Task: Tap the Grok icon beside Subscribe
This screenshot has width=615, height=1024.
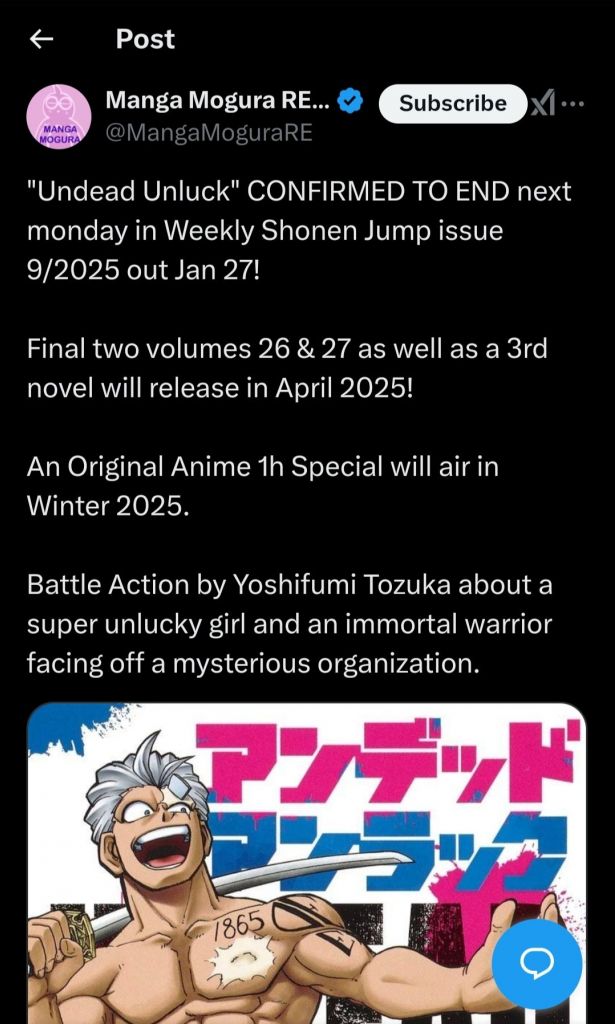Action: click(x=542, y=104)
